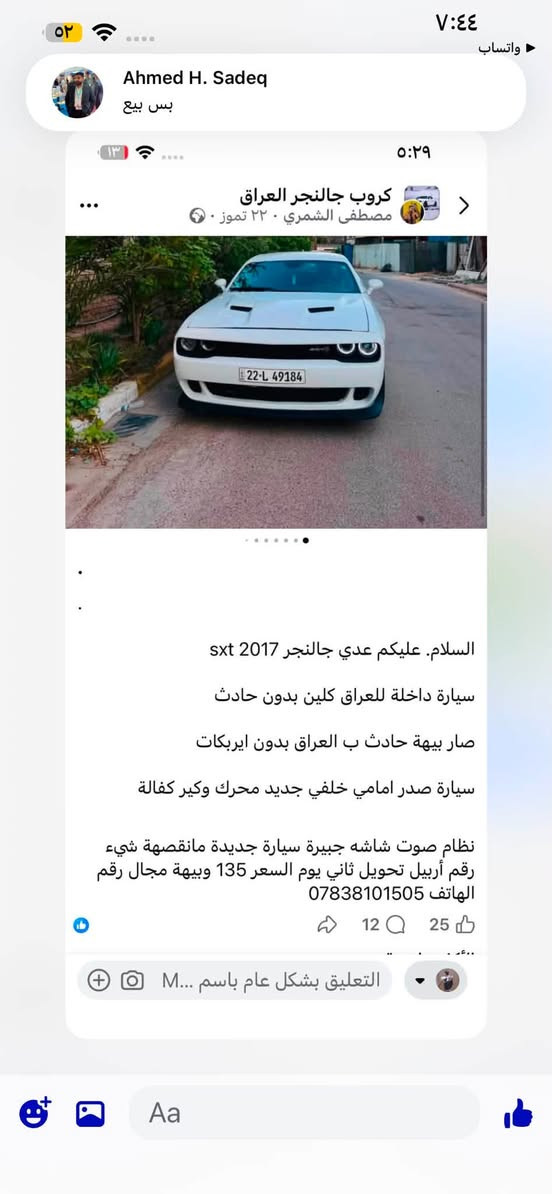This screenshot has width=552, height=1194.
Task: Send a thumbs-up like
Action: click(518, 1113)
